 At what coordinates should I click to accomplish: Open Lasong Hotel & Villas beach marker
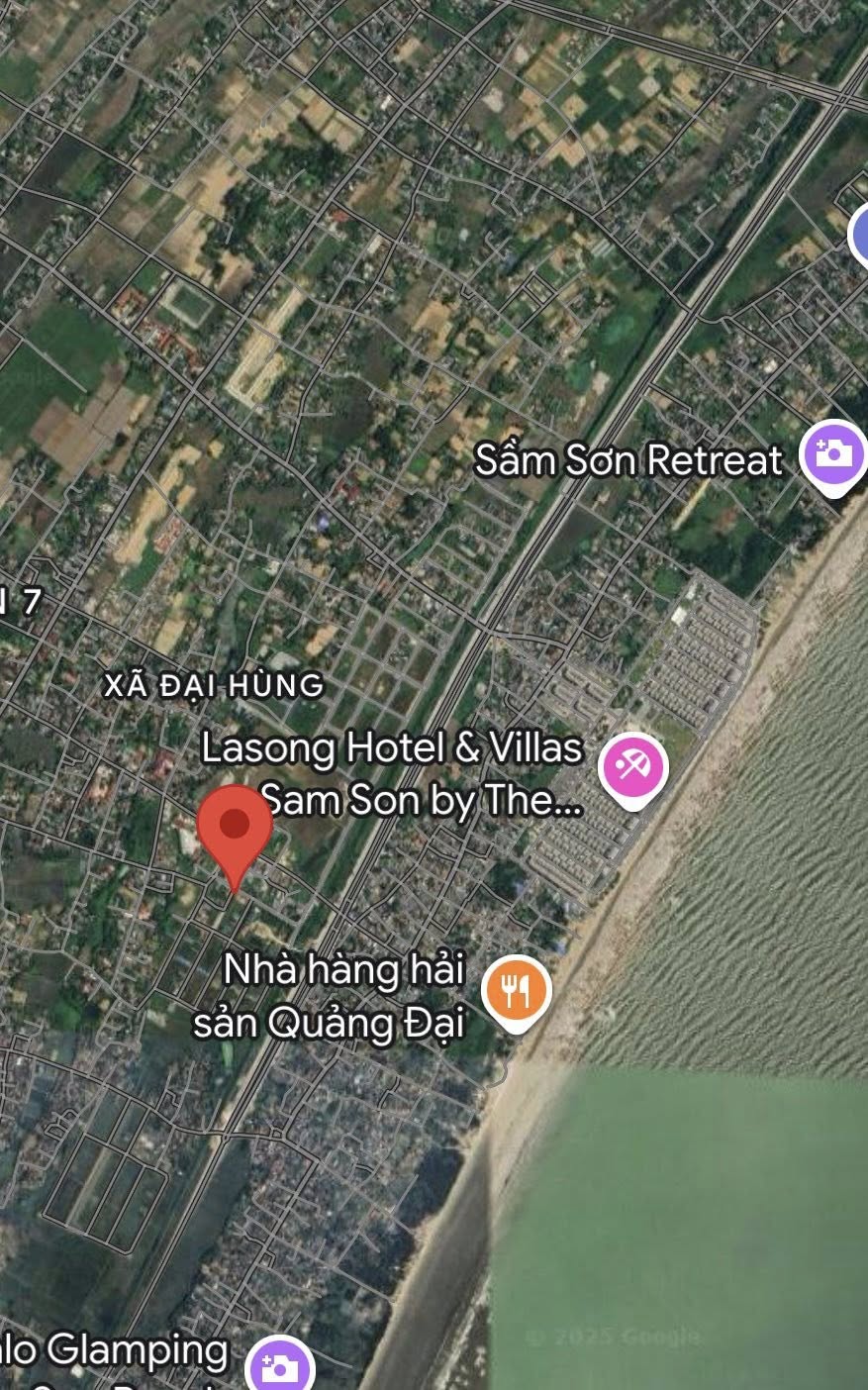pyautogui.click(x=632, y=767)
